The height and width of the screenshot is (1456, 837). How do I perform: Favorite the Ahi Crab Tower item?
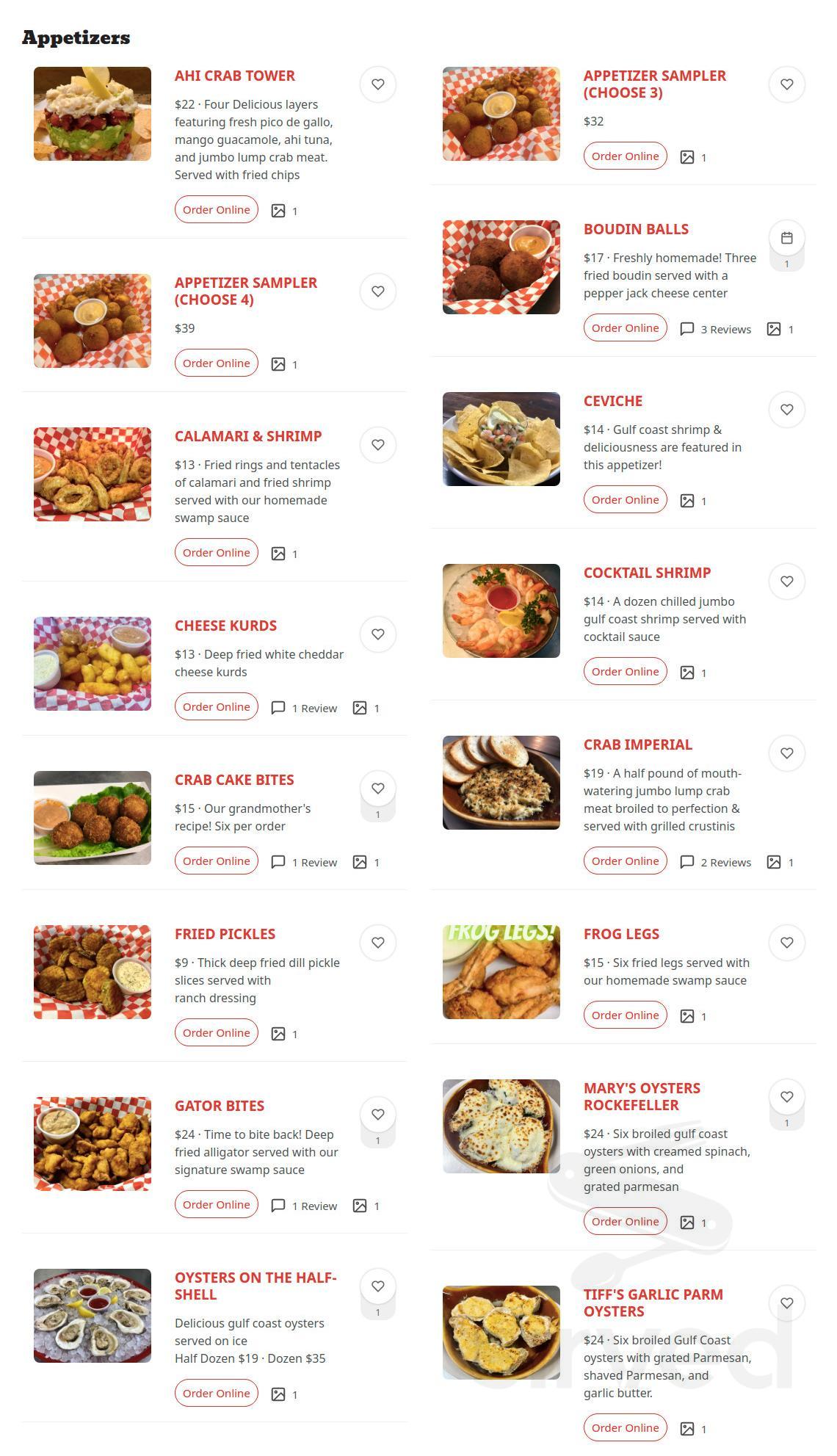(378, 84)
